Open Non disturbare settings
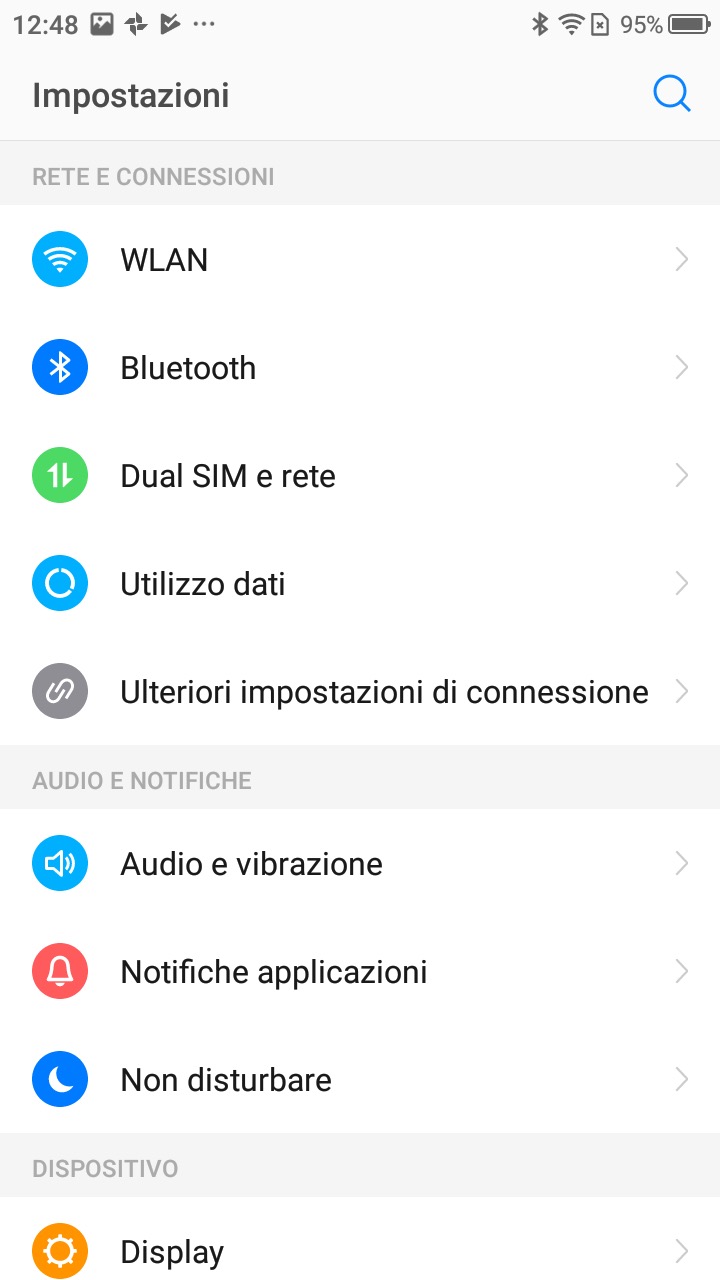The height and width of the screenshot is (1280, 720). (x=360, y=1080)
